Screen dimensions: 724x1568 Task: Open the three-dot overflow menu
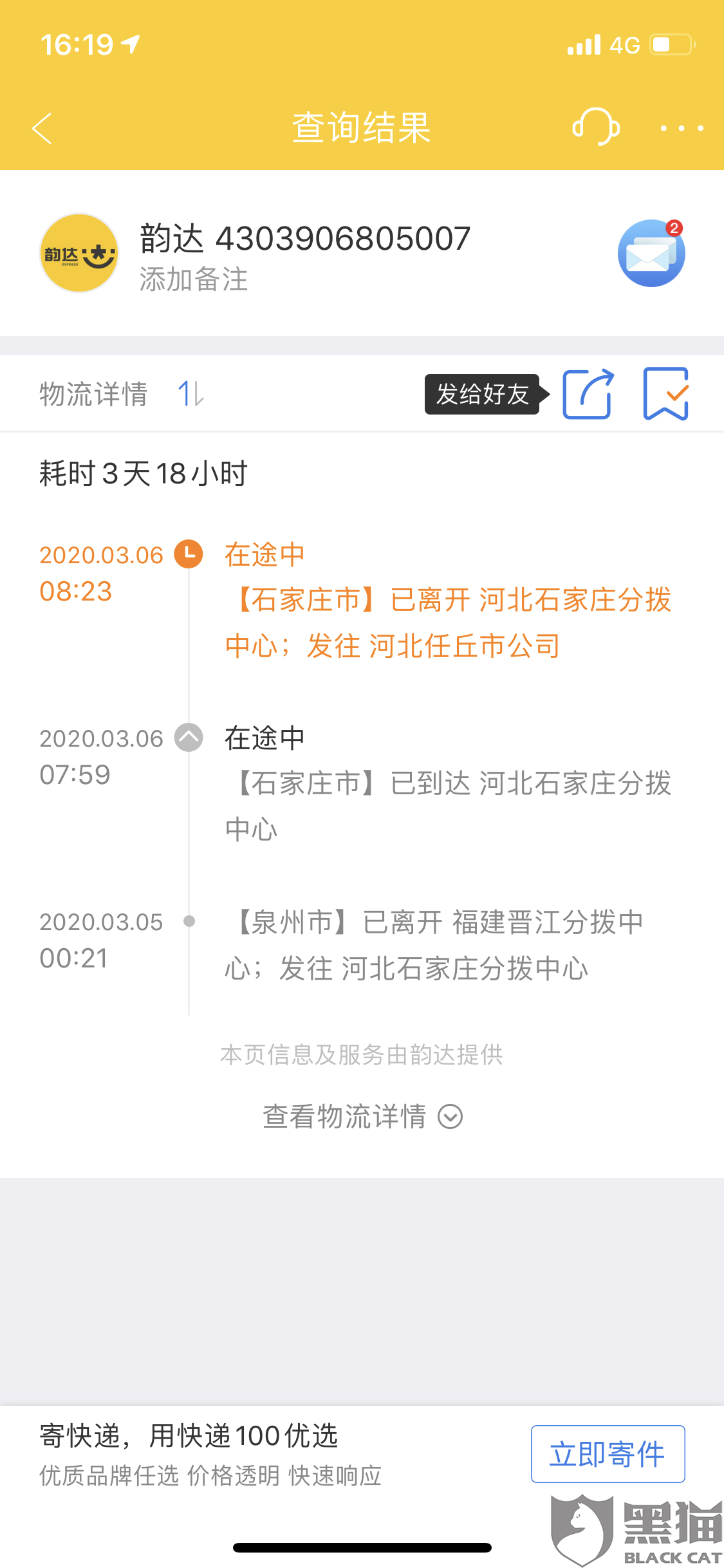tap(682, 128)
